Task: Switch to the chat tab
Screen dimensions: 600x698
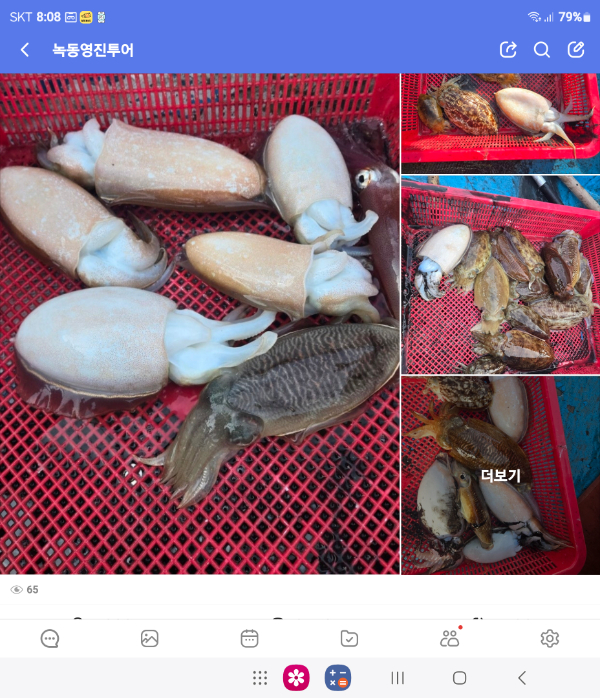Action: (x=50, y=638)
